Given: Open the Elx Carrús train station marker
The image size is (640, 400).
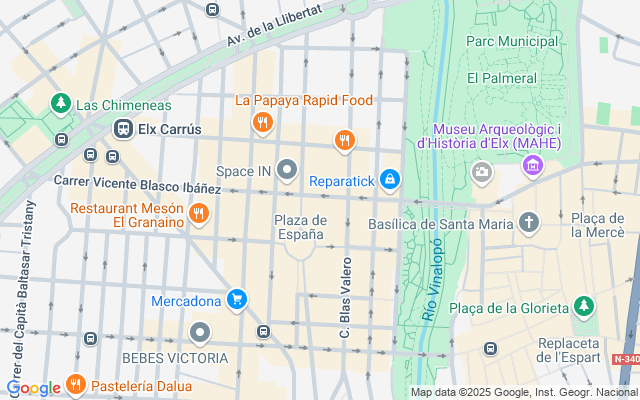Looking at the screenshot, I should [x=124, y=129].
